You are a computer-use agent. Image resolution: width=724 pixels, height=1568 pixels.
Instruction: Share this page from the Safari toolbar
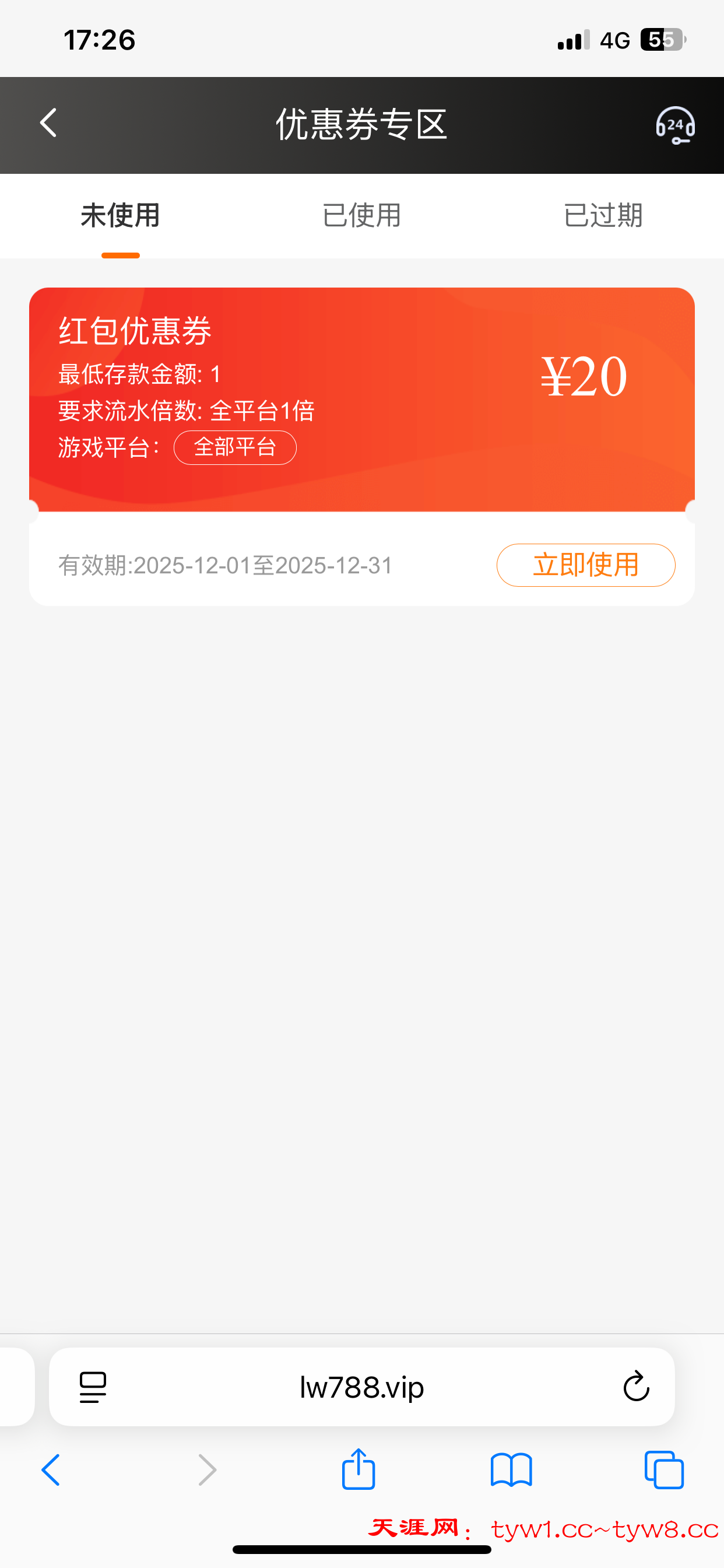click(359, 1469)
